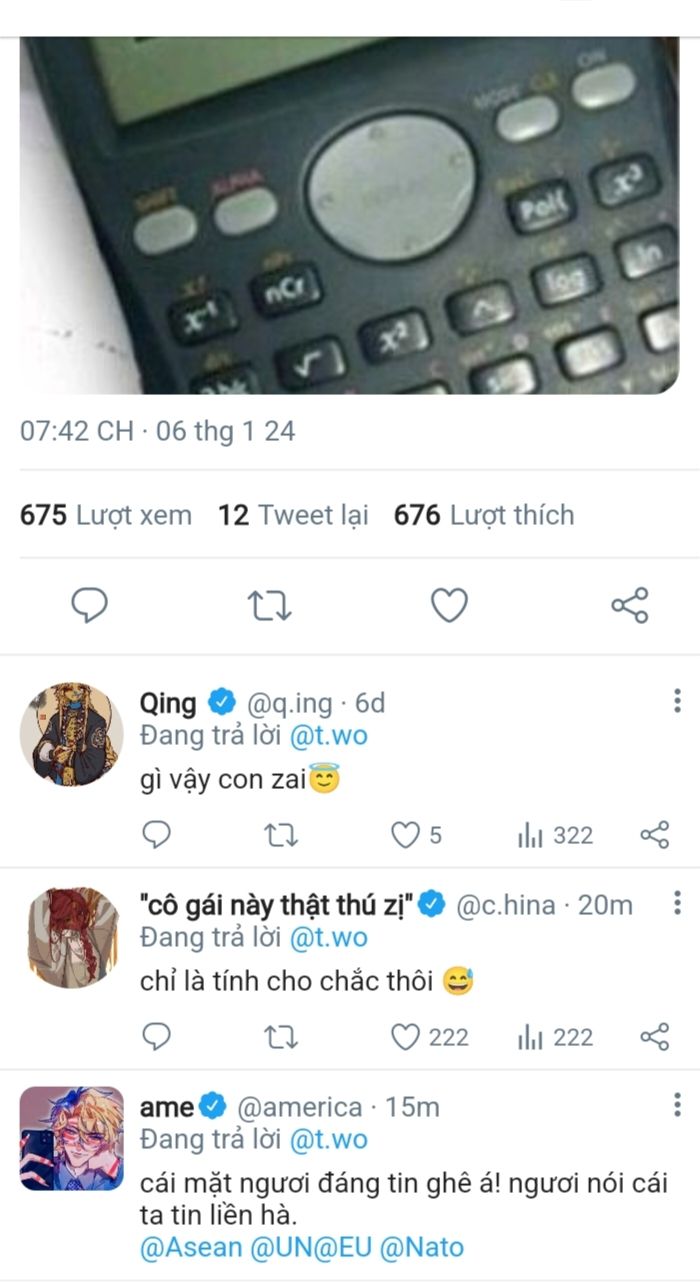Retweet Qing's reply
This screenshot has height=1288, width=700.
281,835
